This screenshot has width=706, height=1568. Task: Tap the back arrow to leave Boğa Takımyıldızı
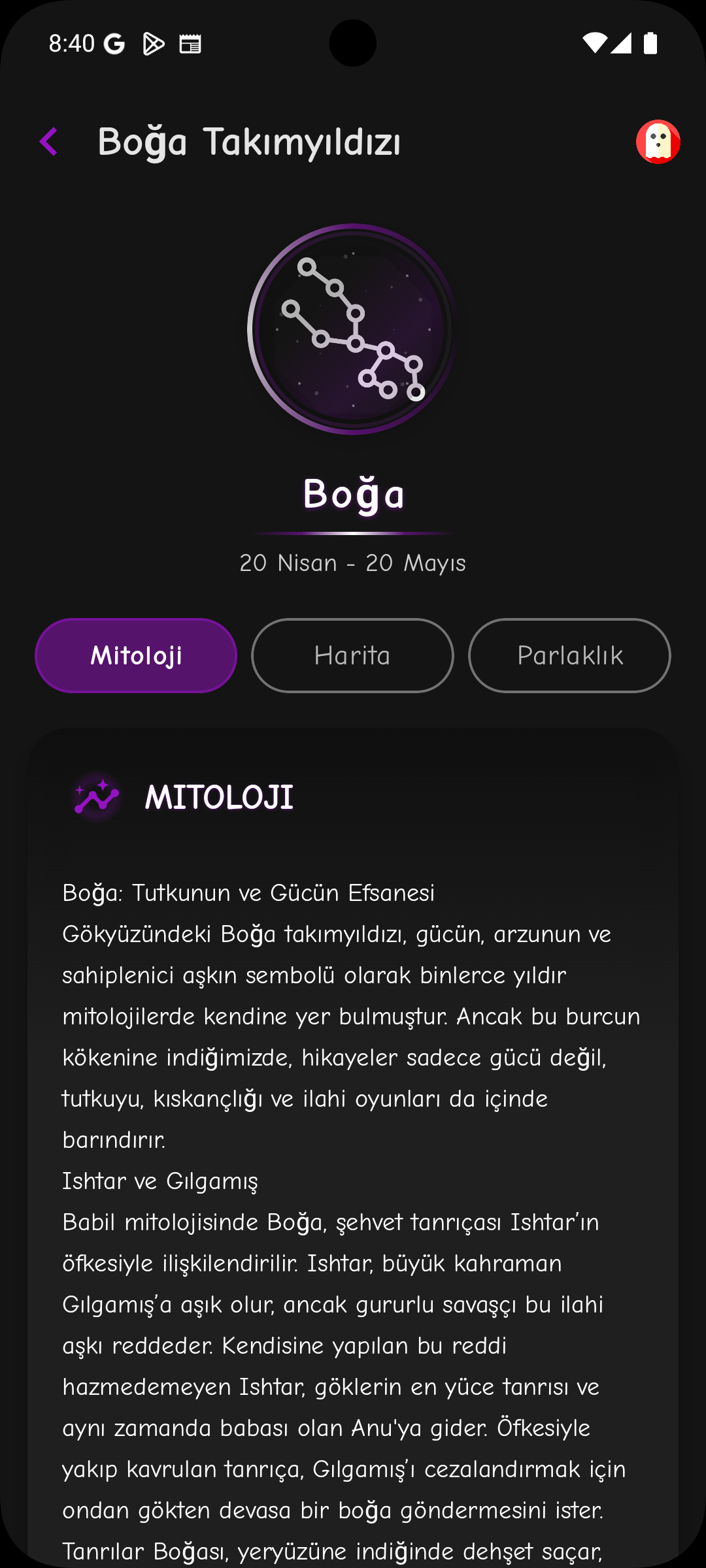pos(49,141)
